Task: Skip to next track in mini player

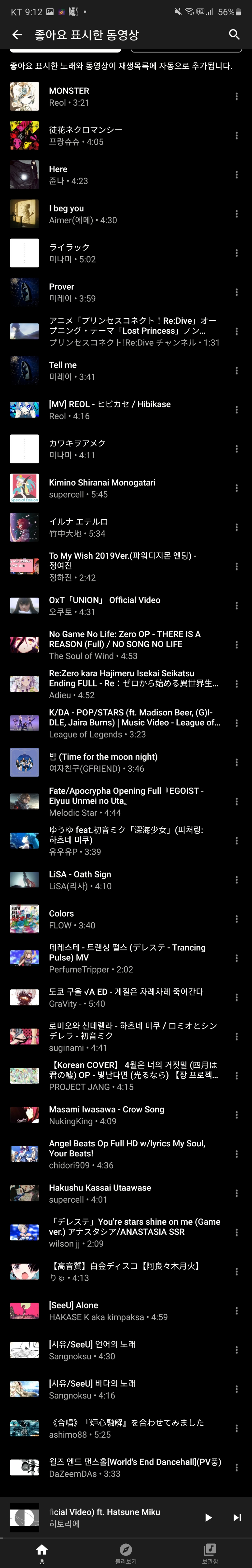Action: click(237, 1518)
